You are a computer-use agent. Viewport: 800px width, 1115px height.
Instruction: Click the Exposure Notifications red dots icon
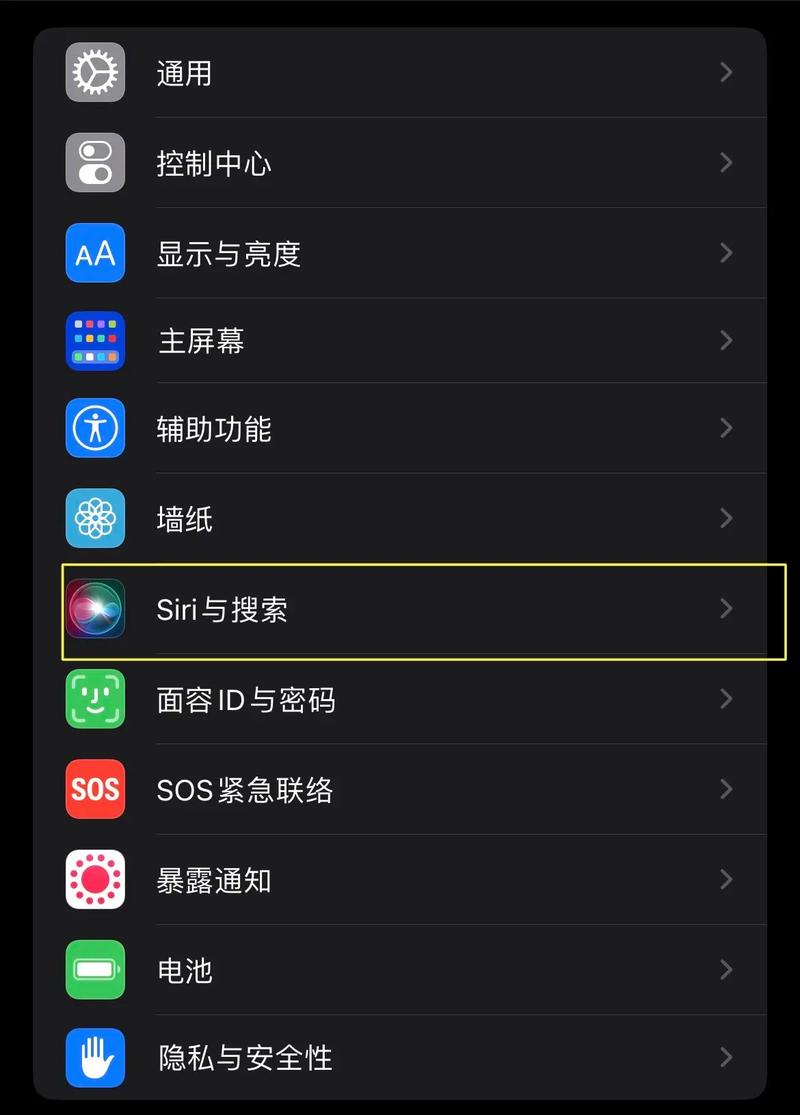pyautogui.click(x=95, y=879)
